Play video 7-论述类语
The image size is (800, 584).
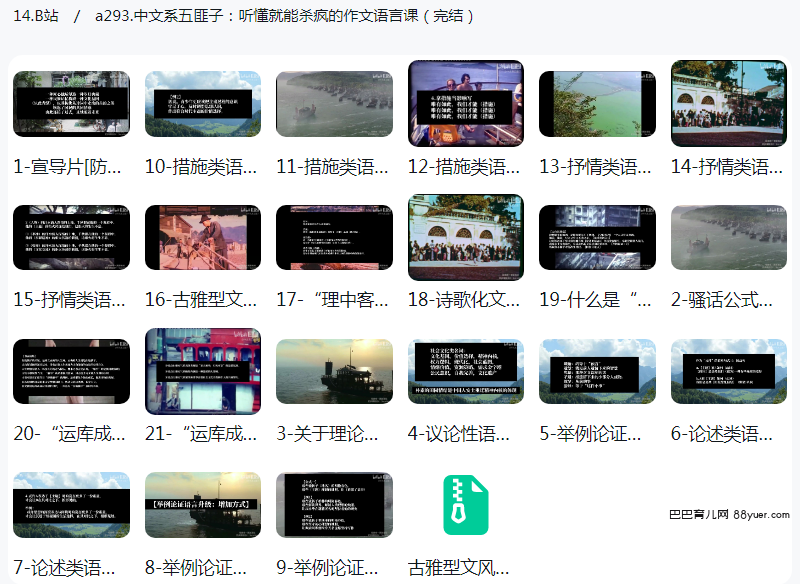tap(71, 504)
